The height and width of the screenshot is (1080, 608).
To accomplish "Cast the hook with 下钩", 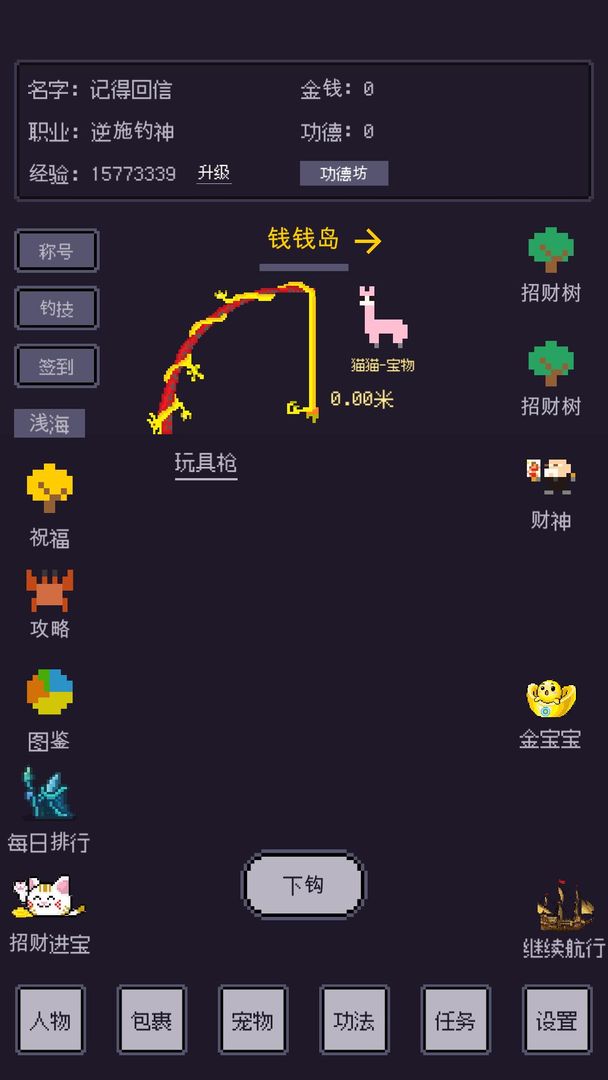I will pyautogui.click(x=303, y=885).
